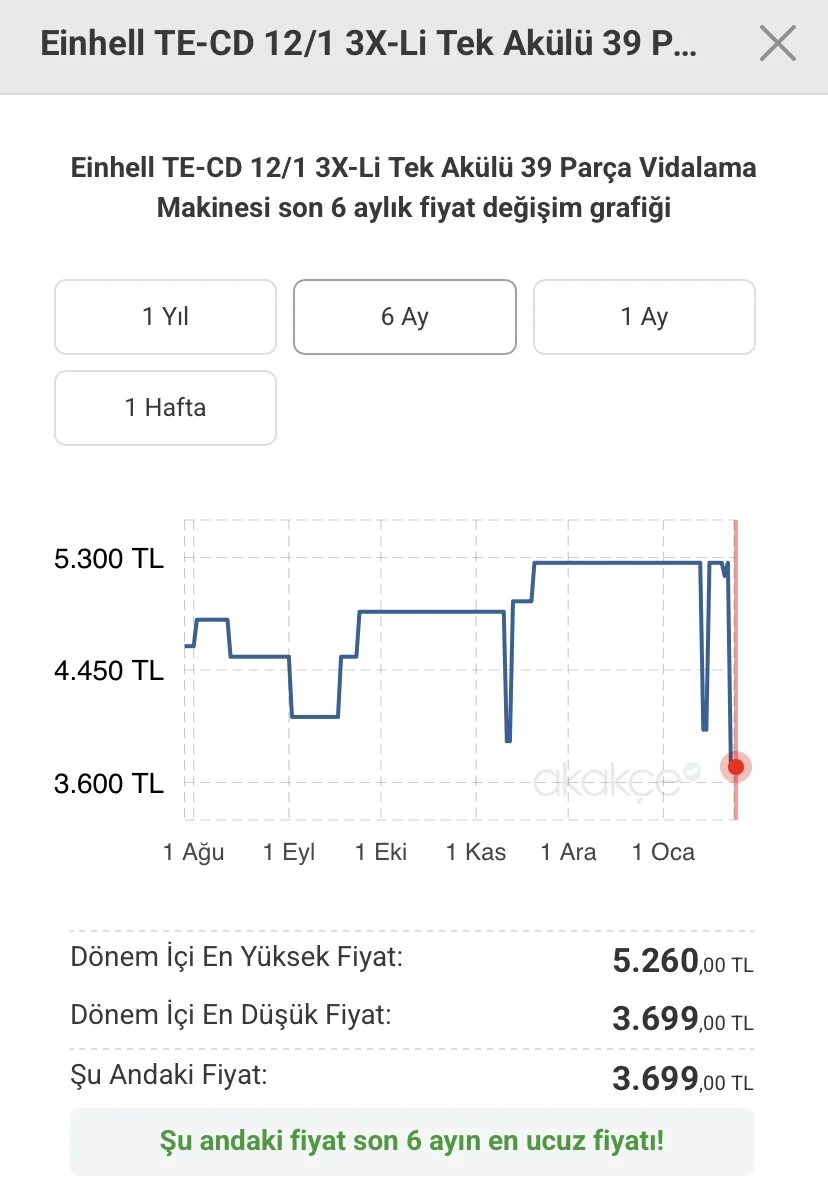Switch to the 1 Yıl range
828x1196 pixels.
click(165, 317)
